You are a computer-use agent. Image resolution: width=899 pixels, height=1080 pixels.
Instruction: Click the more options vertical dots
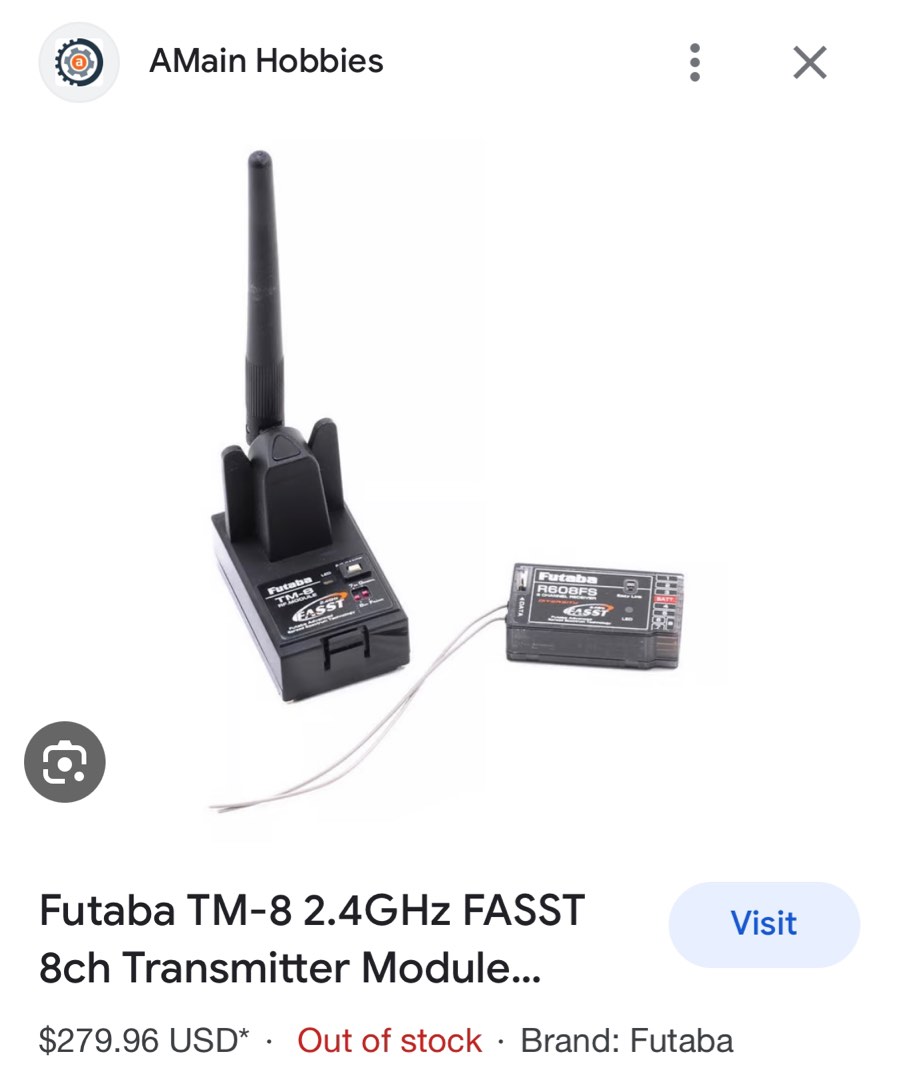point(694,62)
